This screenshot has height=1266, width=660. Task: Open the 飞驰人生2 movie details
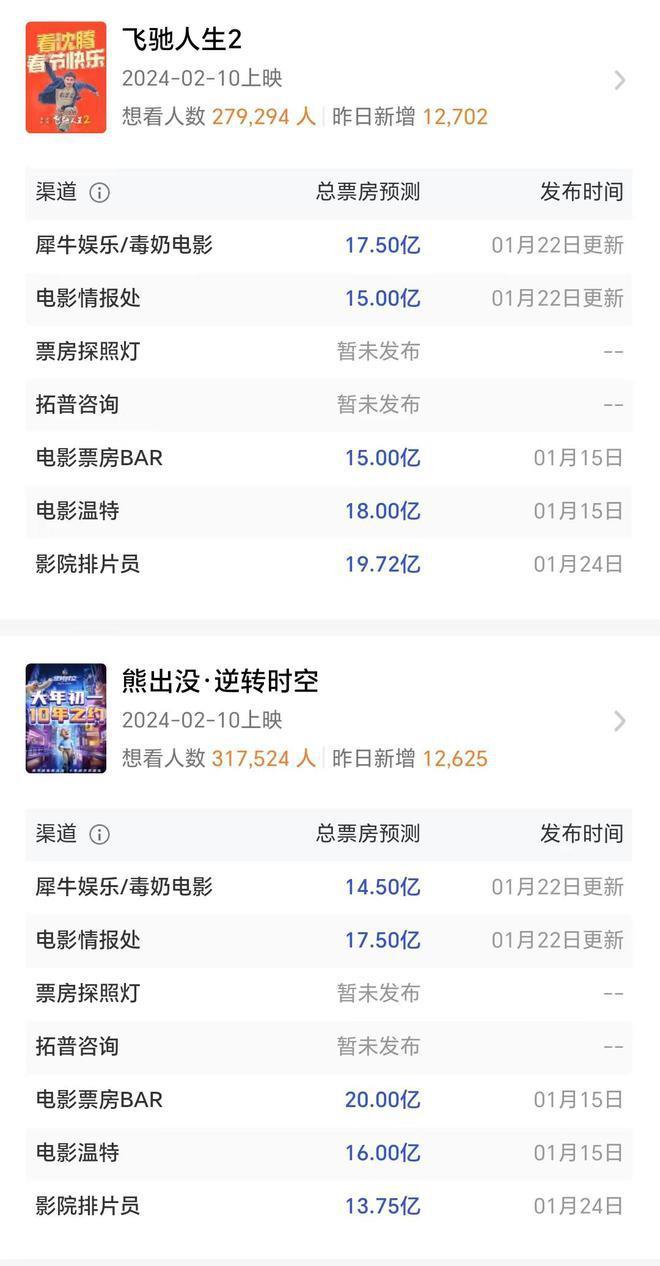619,80
